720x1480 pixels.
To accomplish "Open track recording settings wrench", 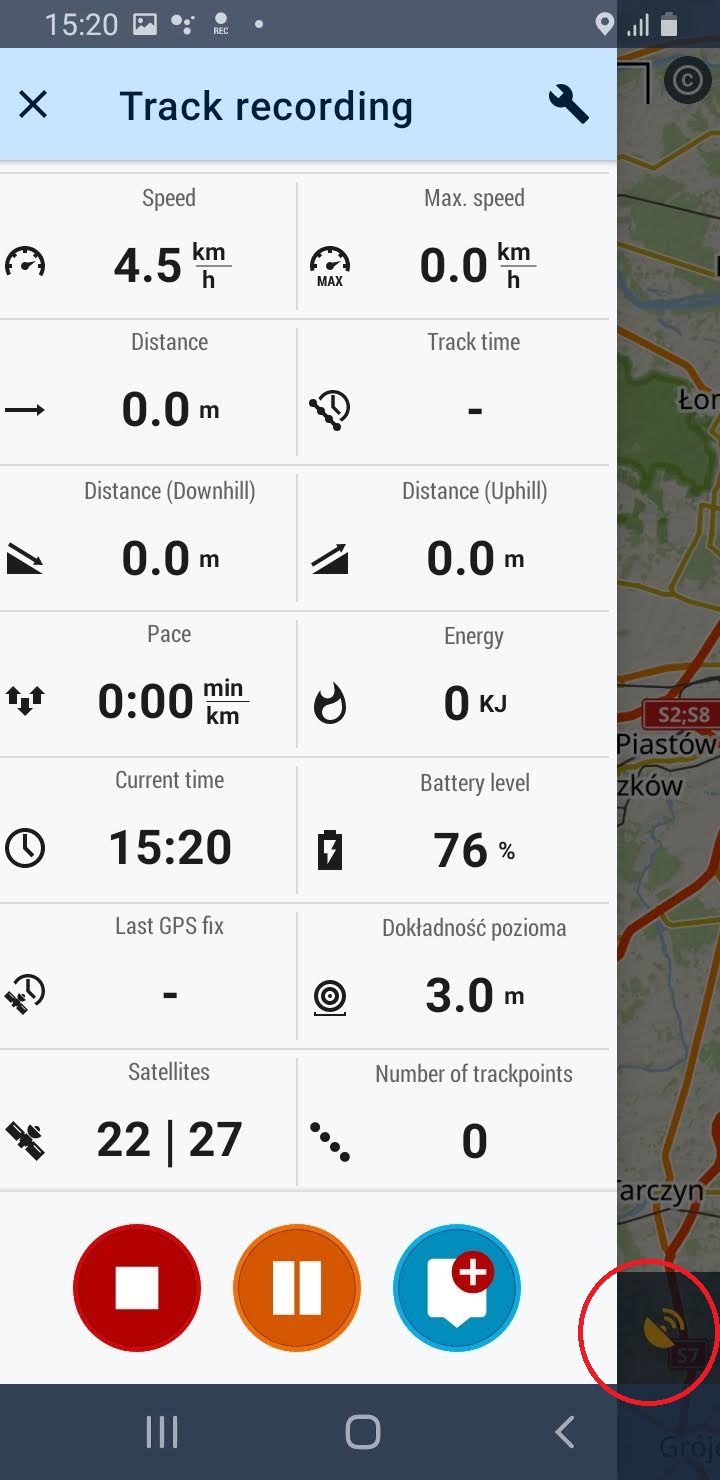I will [568, 105].
